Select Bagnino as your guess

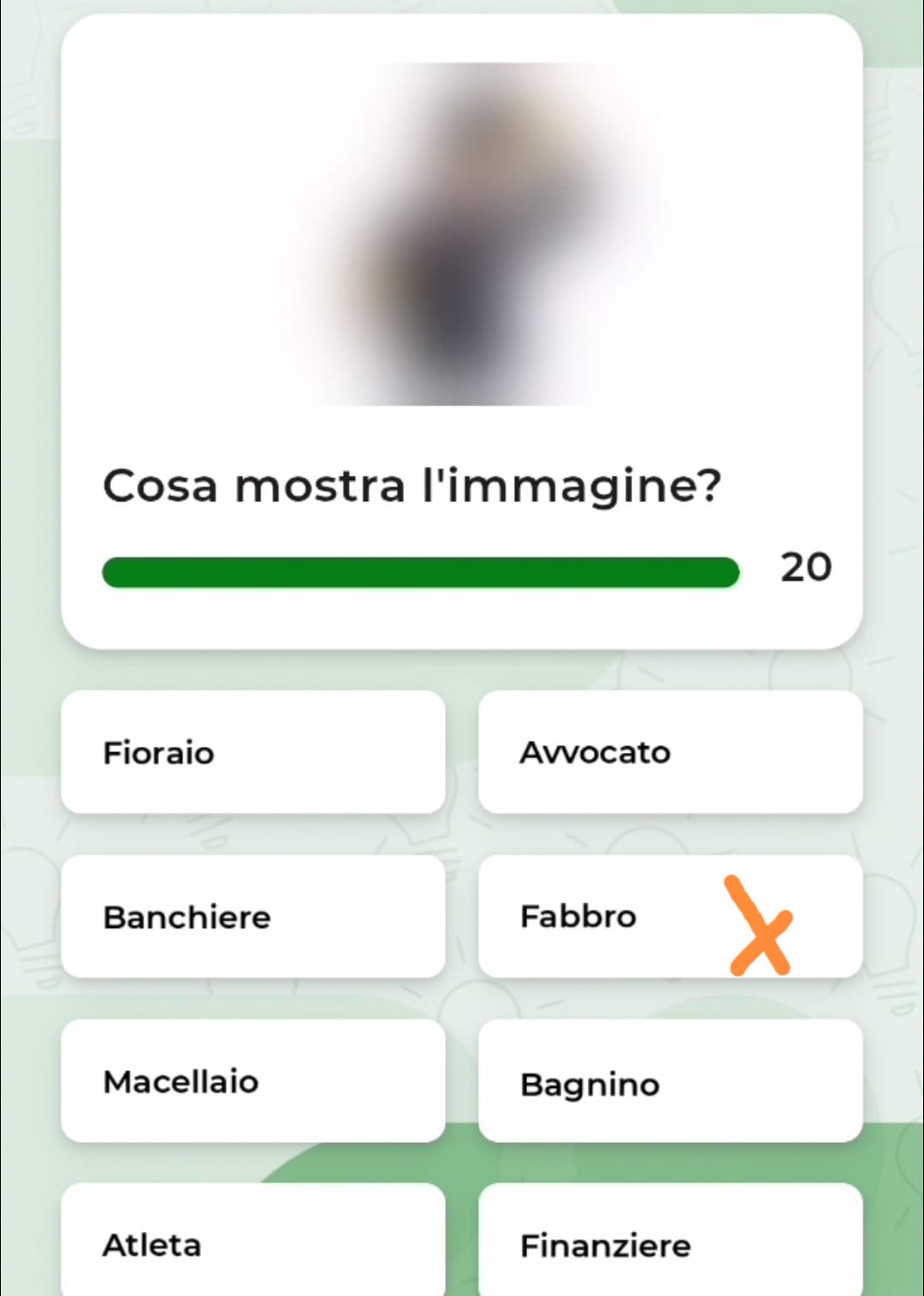click(x=670, y=1082)
